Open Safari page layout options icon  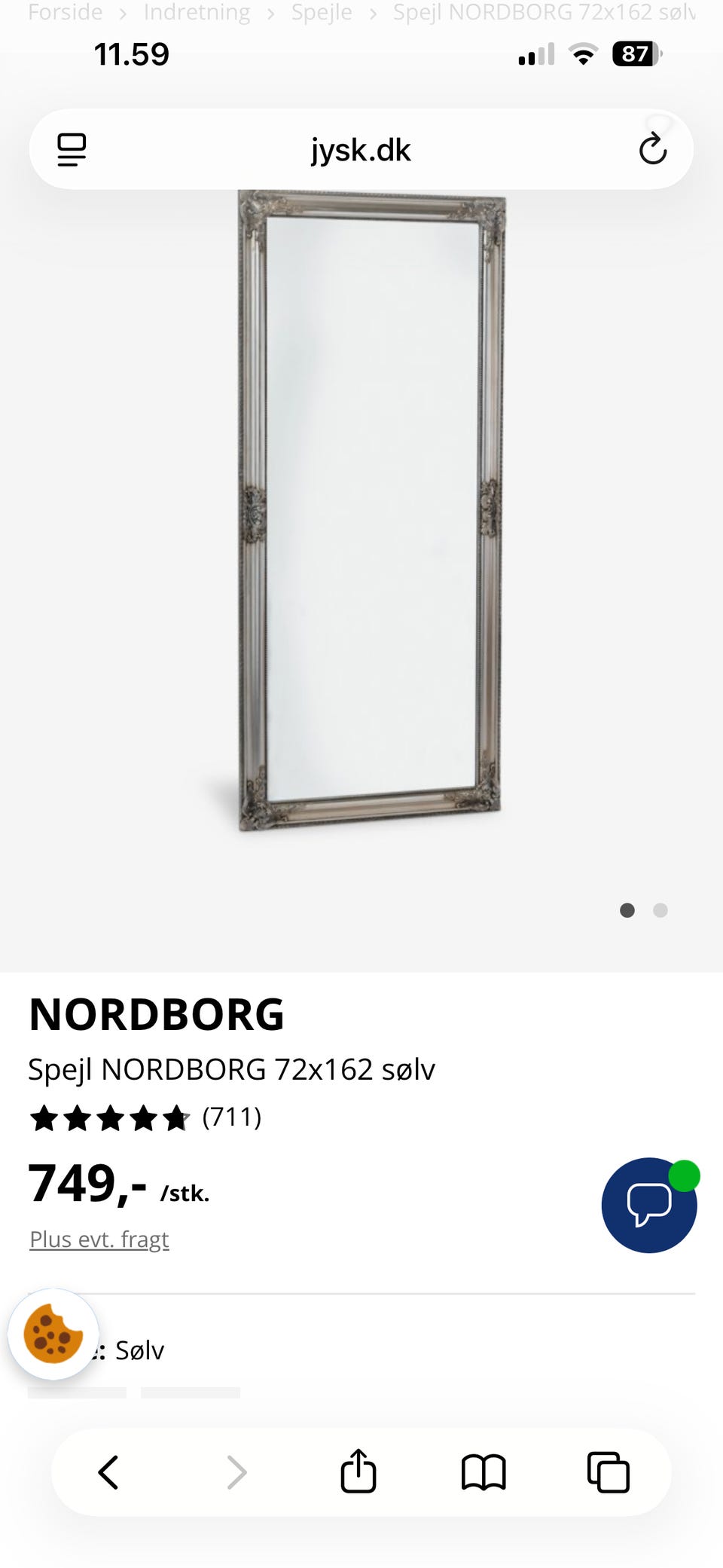pyautogui.click(x=72, y=149)
